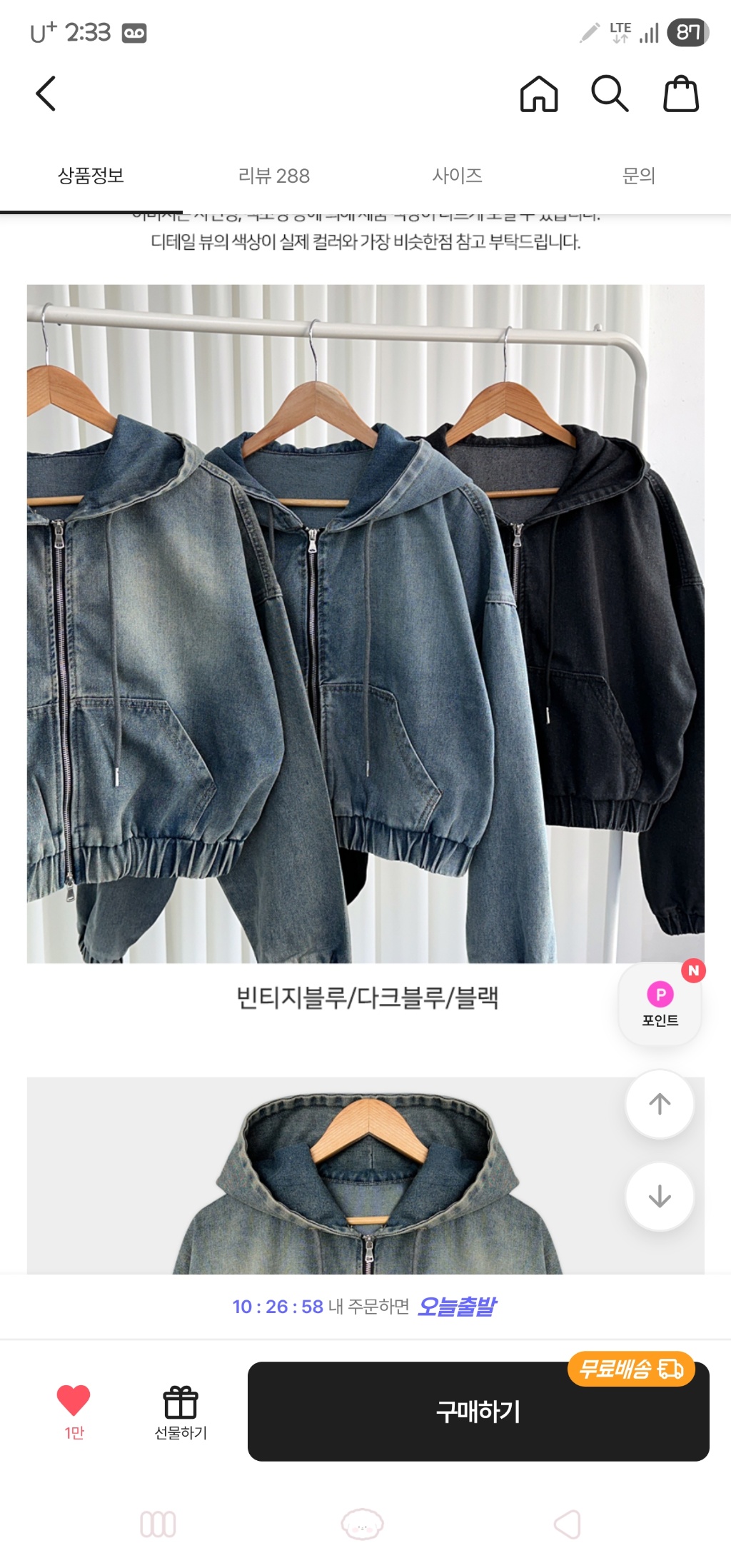Switch to the 사이즈 tab
The image size is (731, 1568).
point(457,176)
